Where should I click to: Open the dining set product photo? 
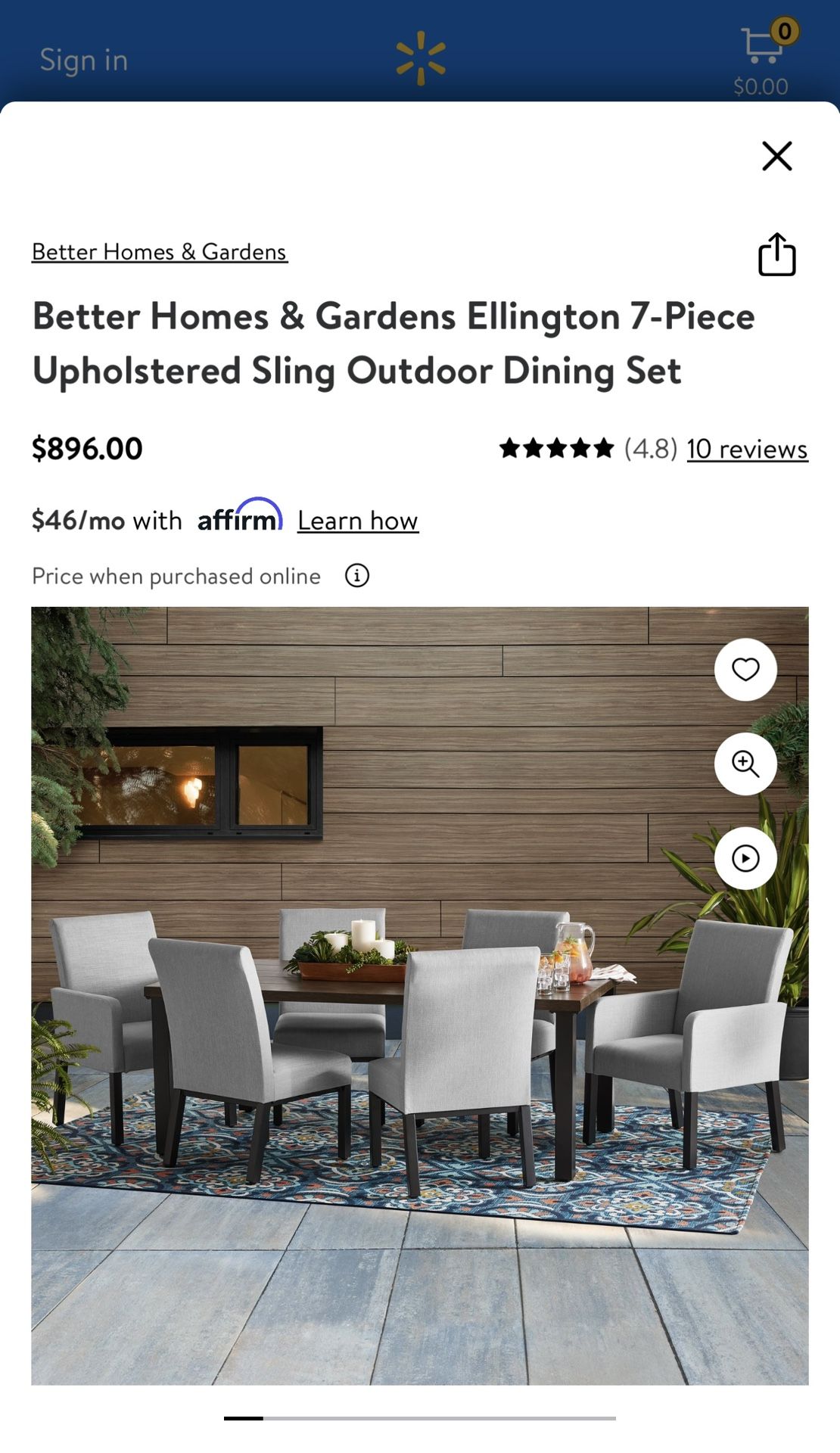tap(420, 996)
